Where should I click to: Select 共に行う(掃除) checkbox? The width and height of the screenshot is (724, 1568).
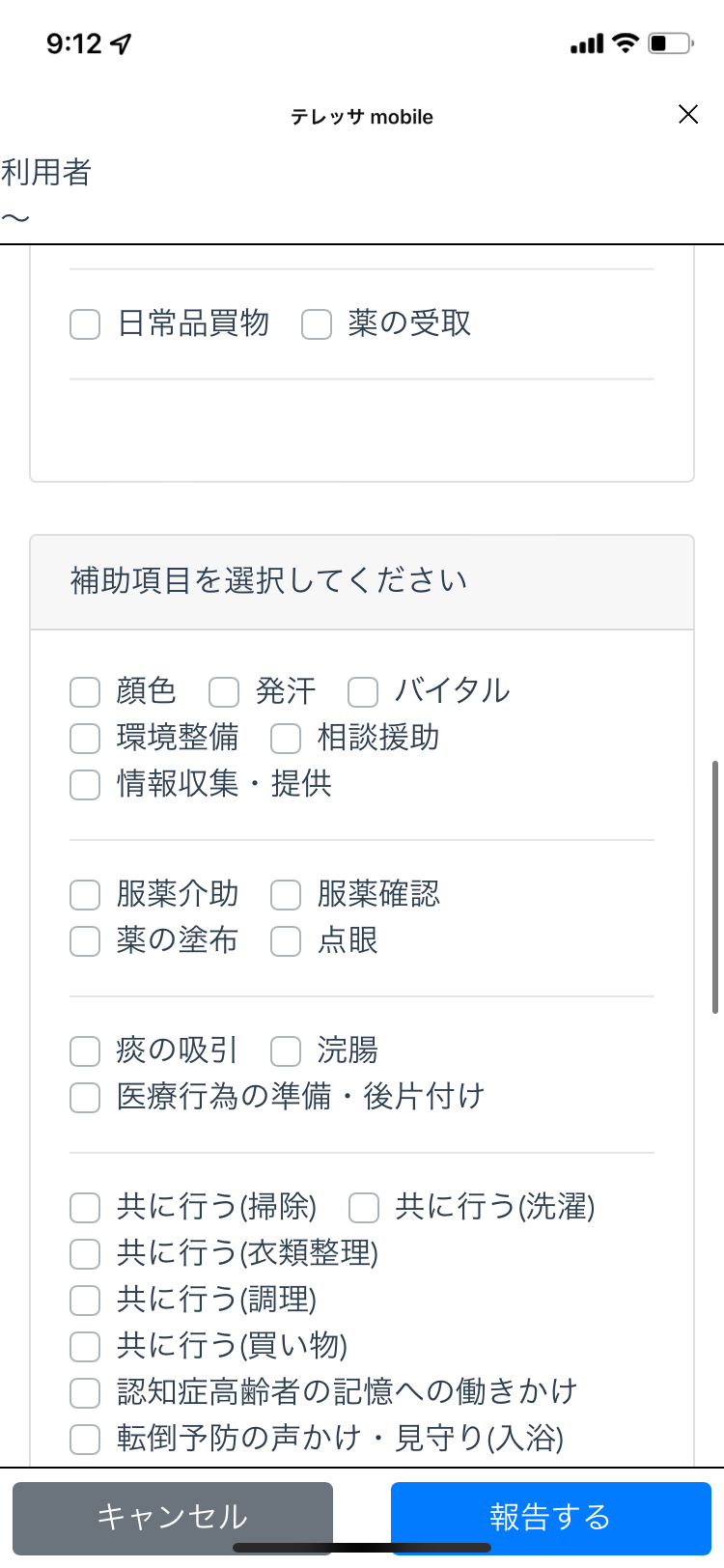point(85,1208)
